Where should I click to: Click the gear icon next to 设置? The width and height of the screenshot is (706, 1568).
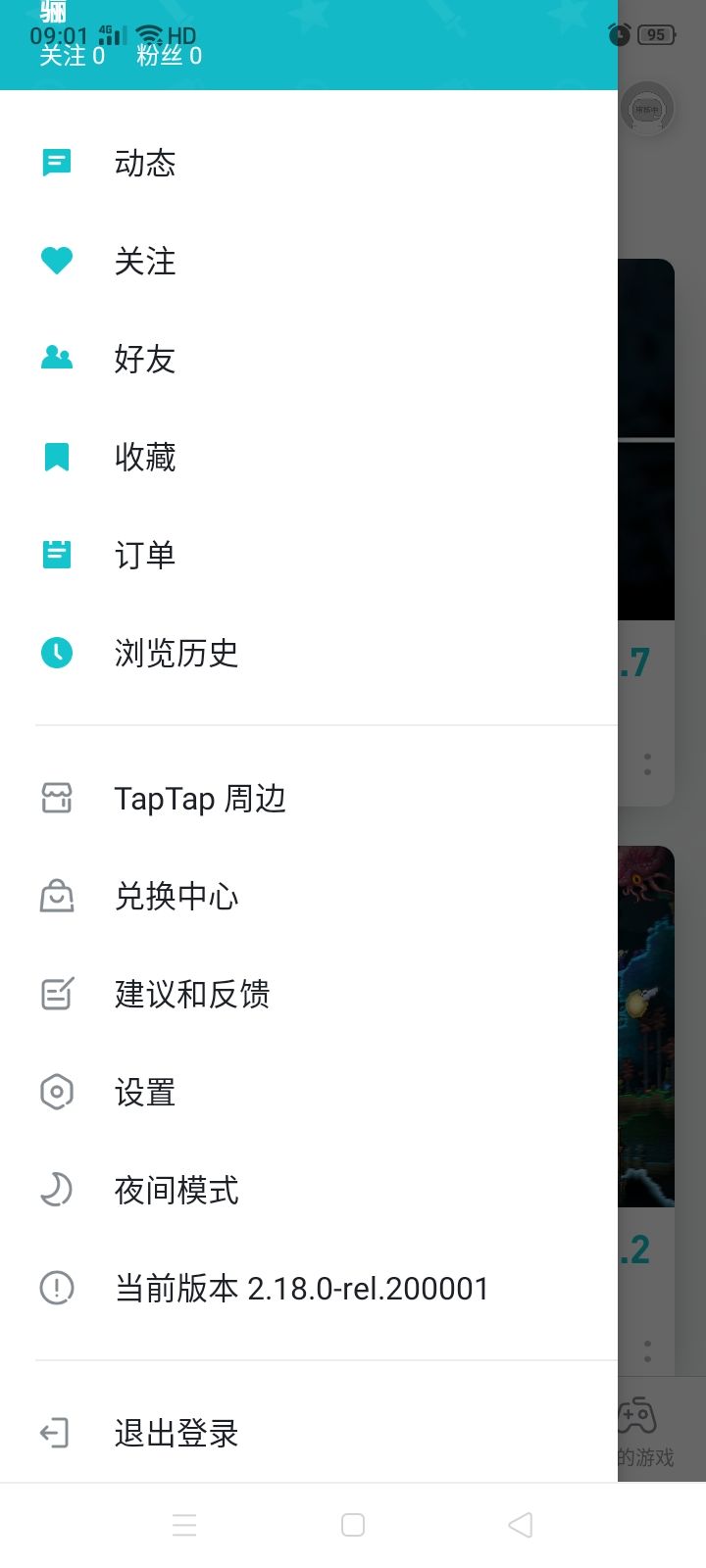point(56,1092)
